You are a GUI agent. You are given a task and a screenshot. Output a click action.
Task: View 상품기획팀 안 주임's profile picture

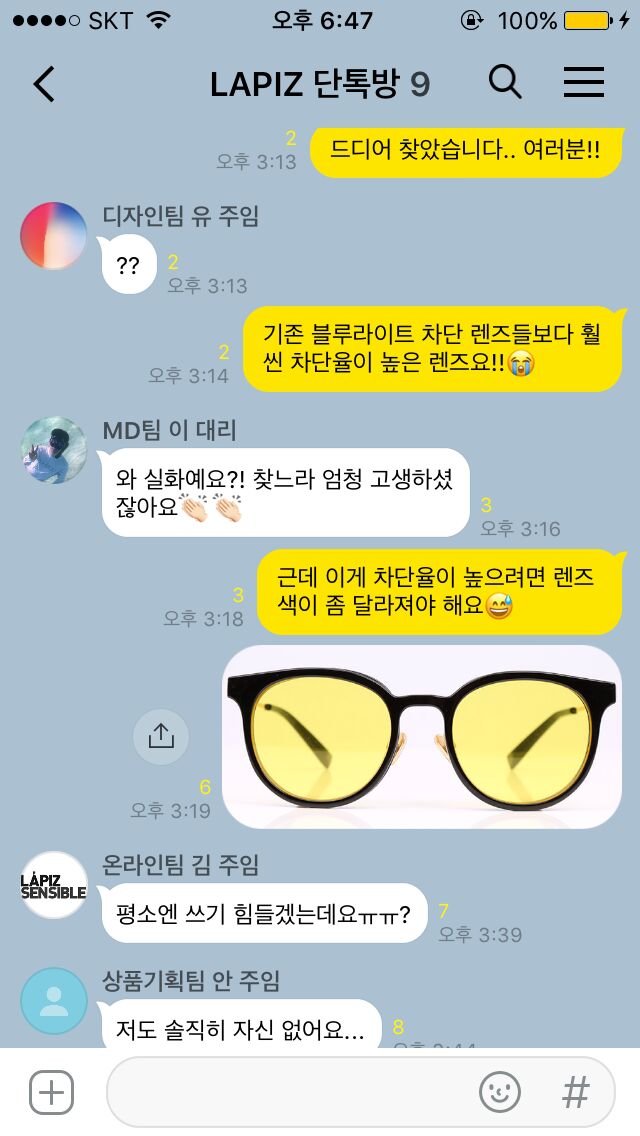pyautogui.click(x=54, y=1001)
